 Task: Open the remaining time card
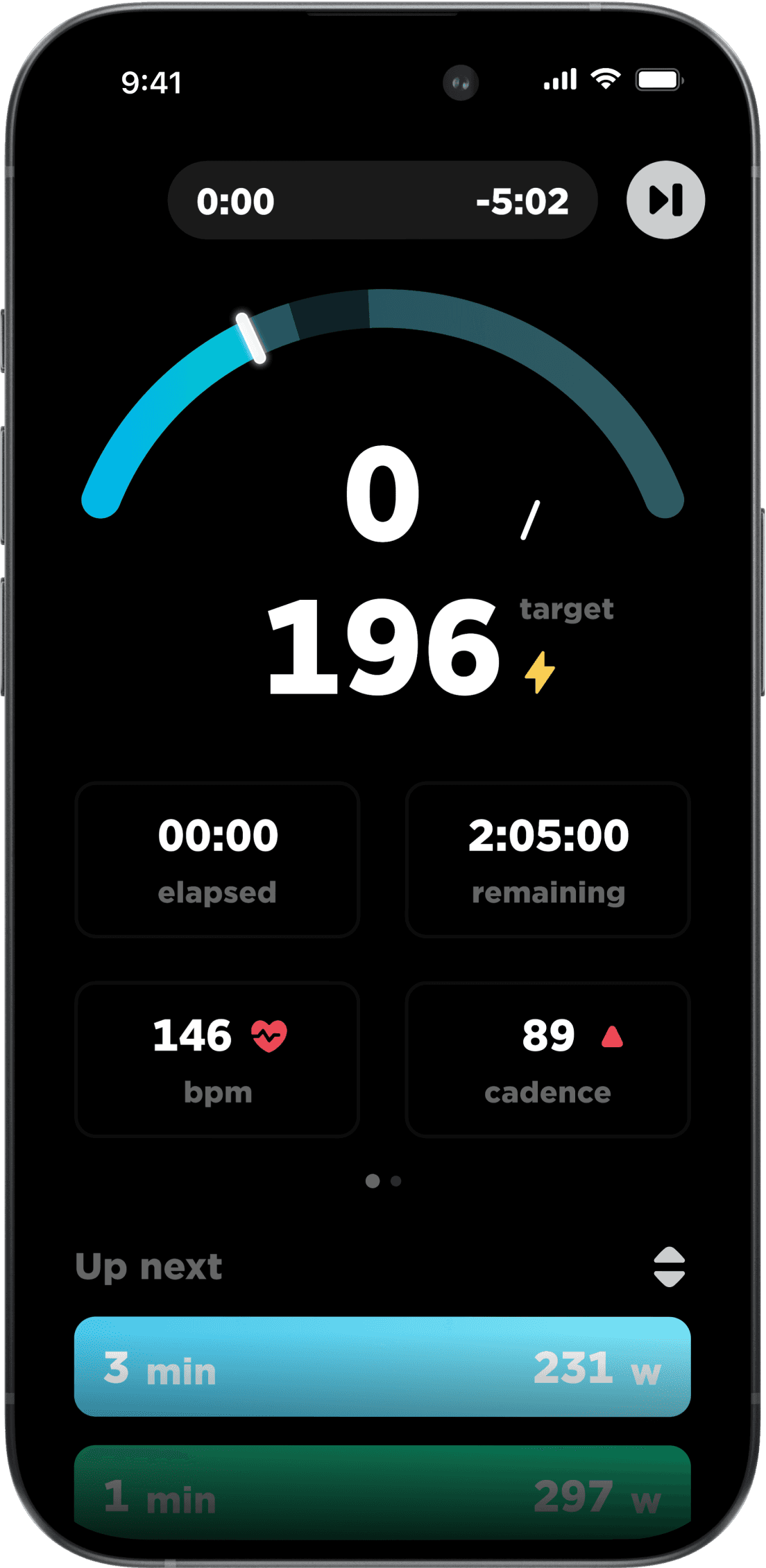(x=548, y=859)
